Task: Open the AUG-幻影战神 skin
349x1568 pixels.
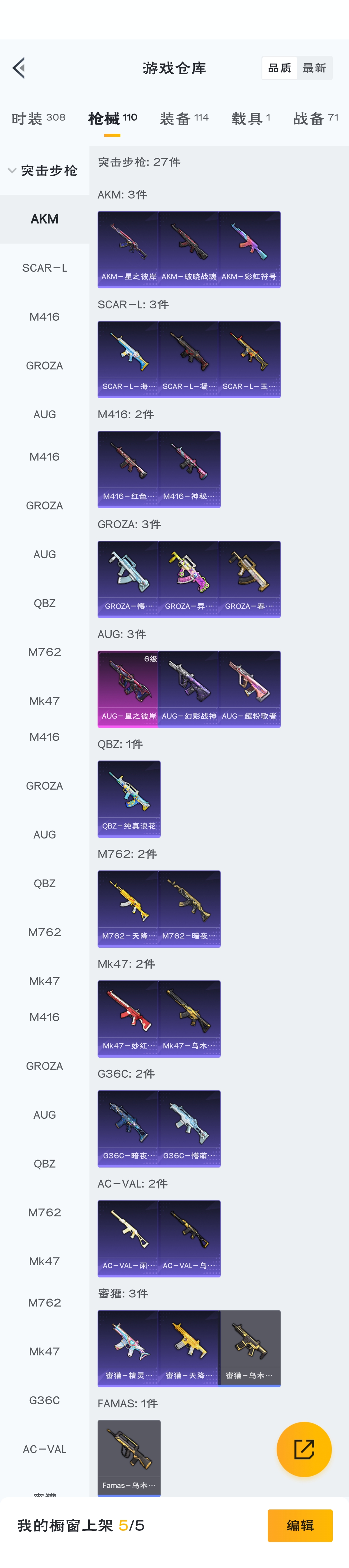Action: pyautogui.click(x=189, y=689)
